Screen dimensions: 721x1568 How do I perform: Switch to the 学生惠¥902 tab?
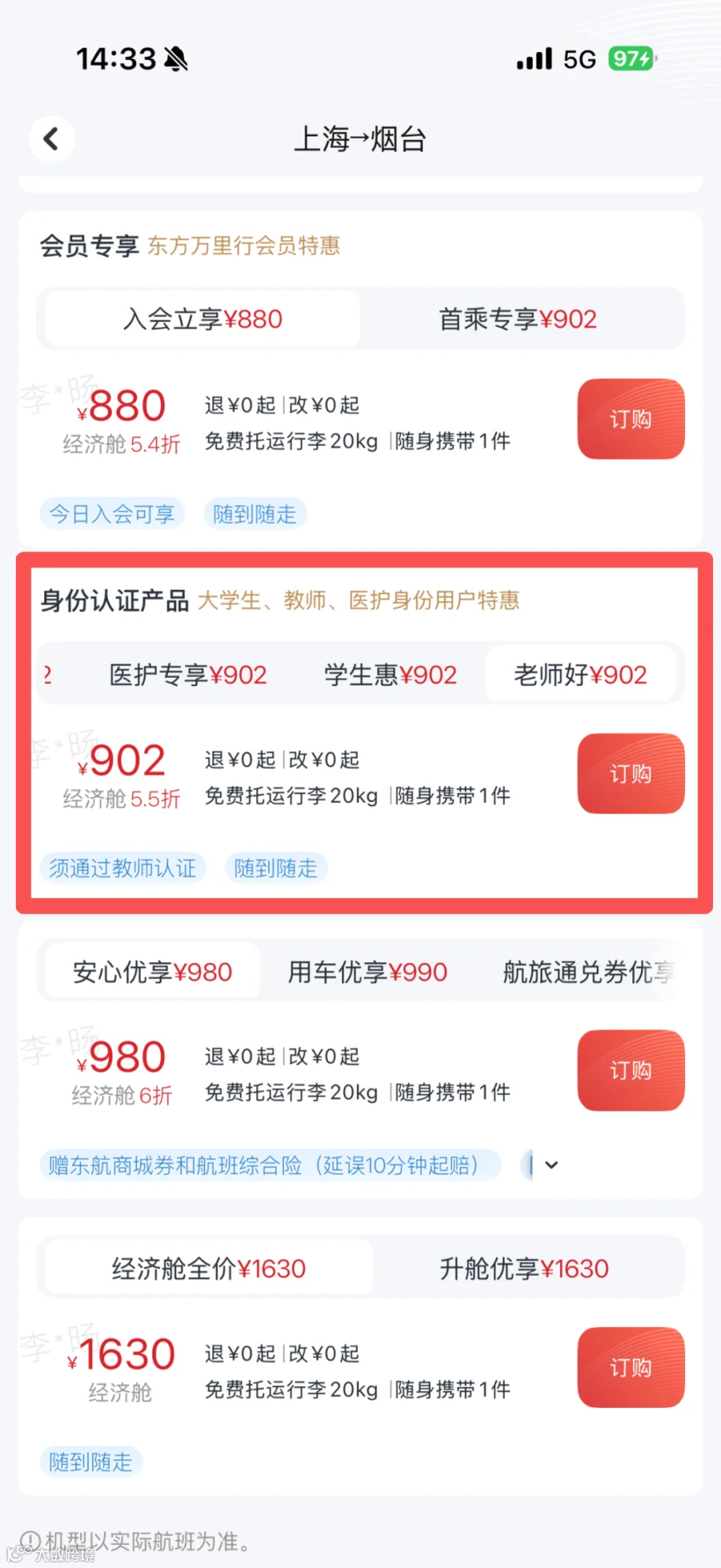[x=390, y=675]
